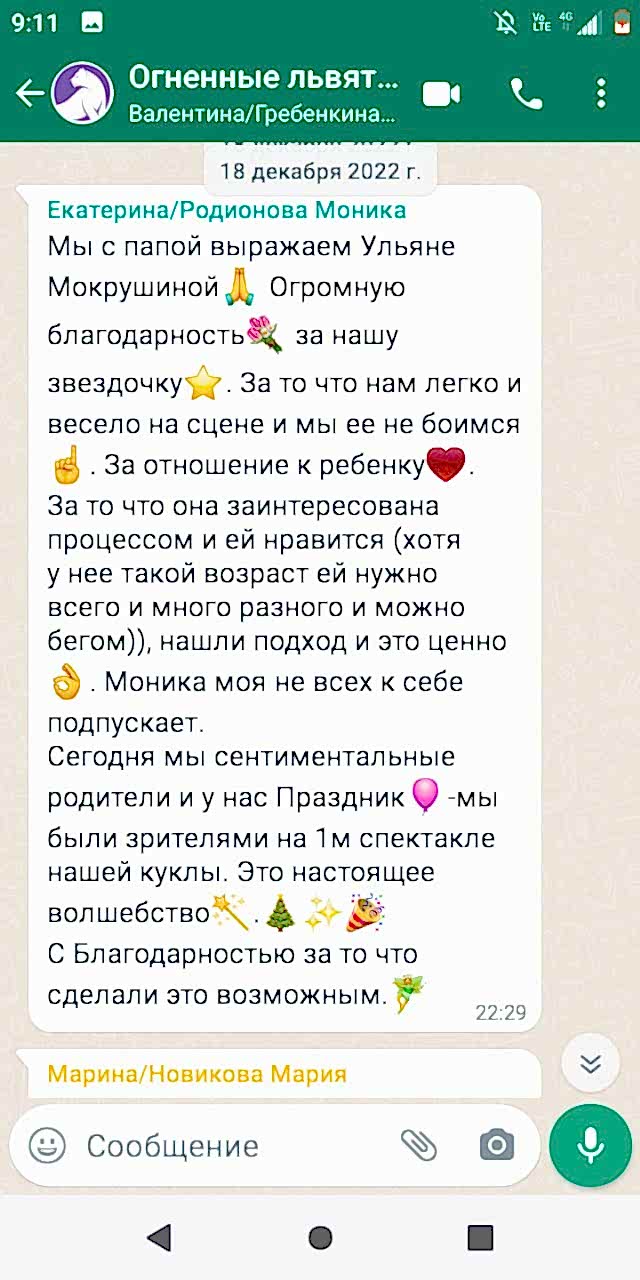640x1280 pixels.
Task: Jump to the latest messages
Action: (590, 1062)
